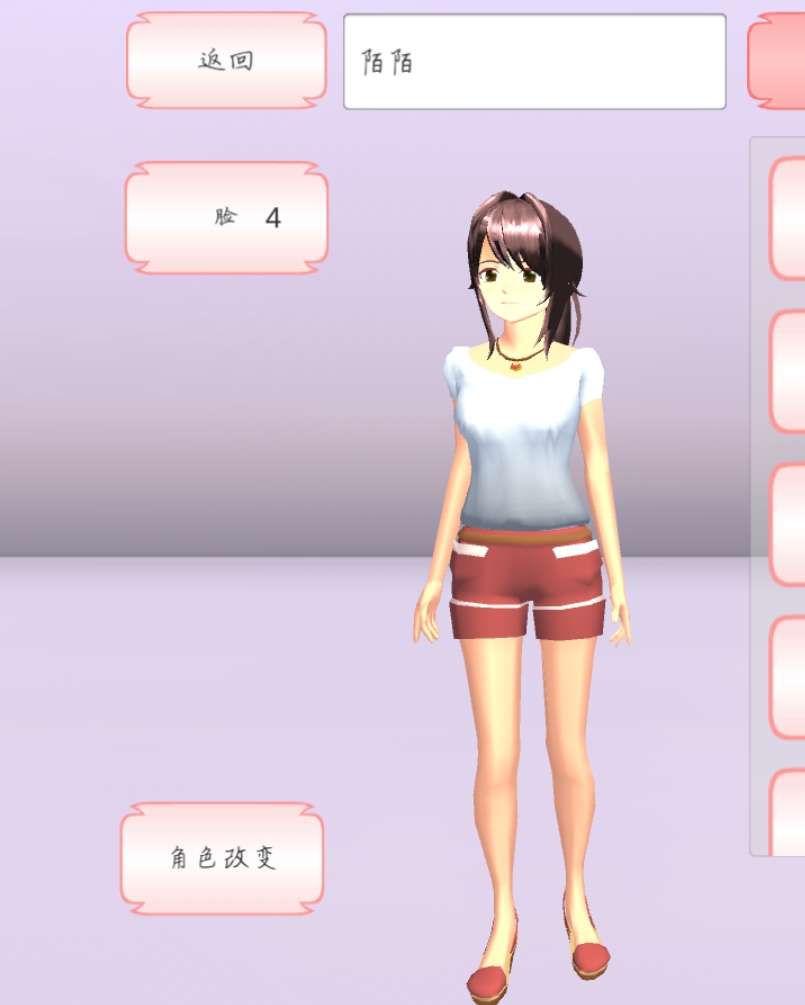
Task: Tap the 返回 back button
Action: point(226,60)
